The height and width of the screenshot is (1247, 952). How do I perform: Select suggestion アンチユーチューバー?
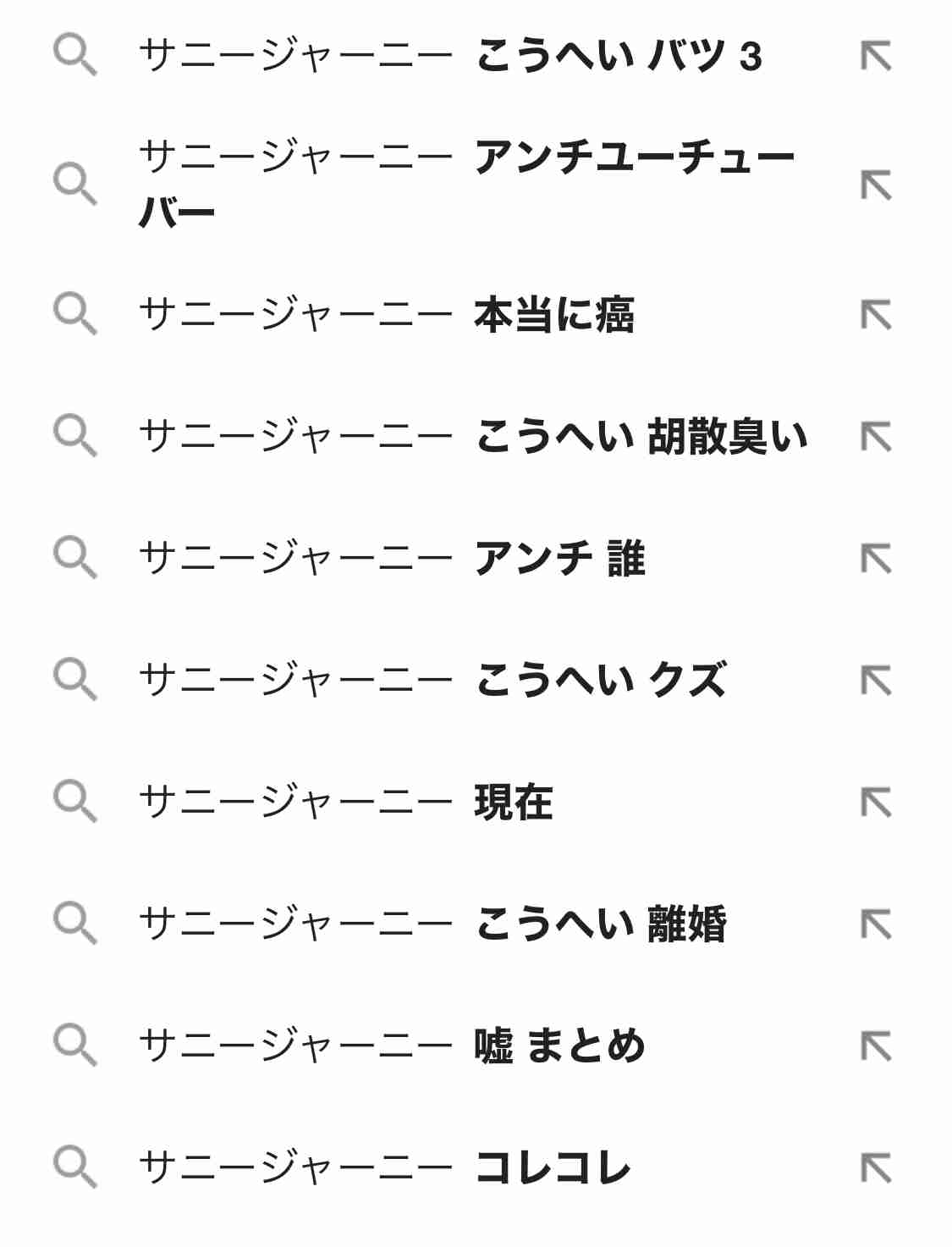point(465,183)
